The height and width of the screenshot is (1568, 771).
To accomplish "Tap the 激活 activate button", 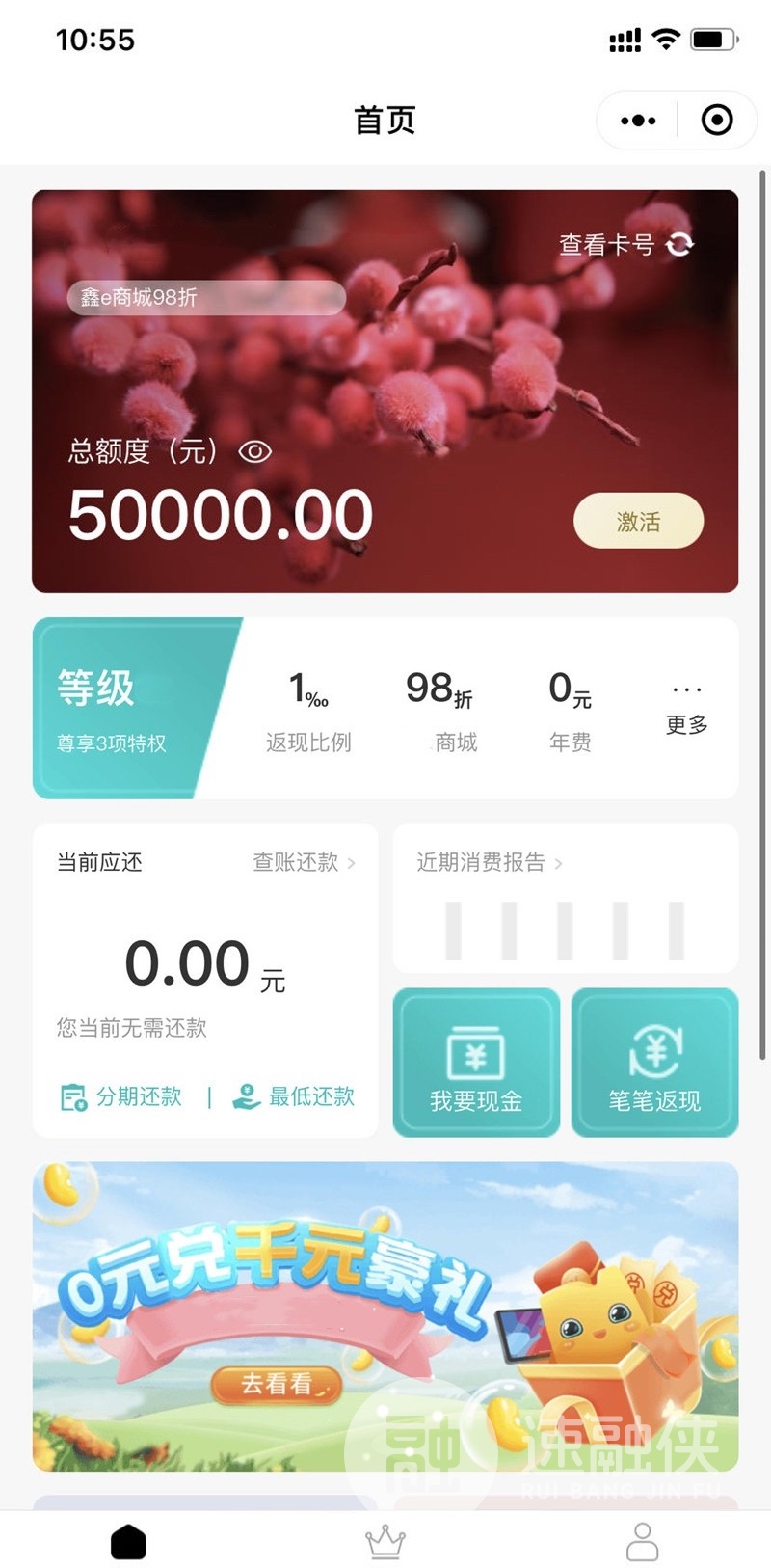I will click(x=638, y=522).
